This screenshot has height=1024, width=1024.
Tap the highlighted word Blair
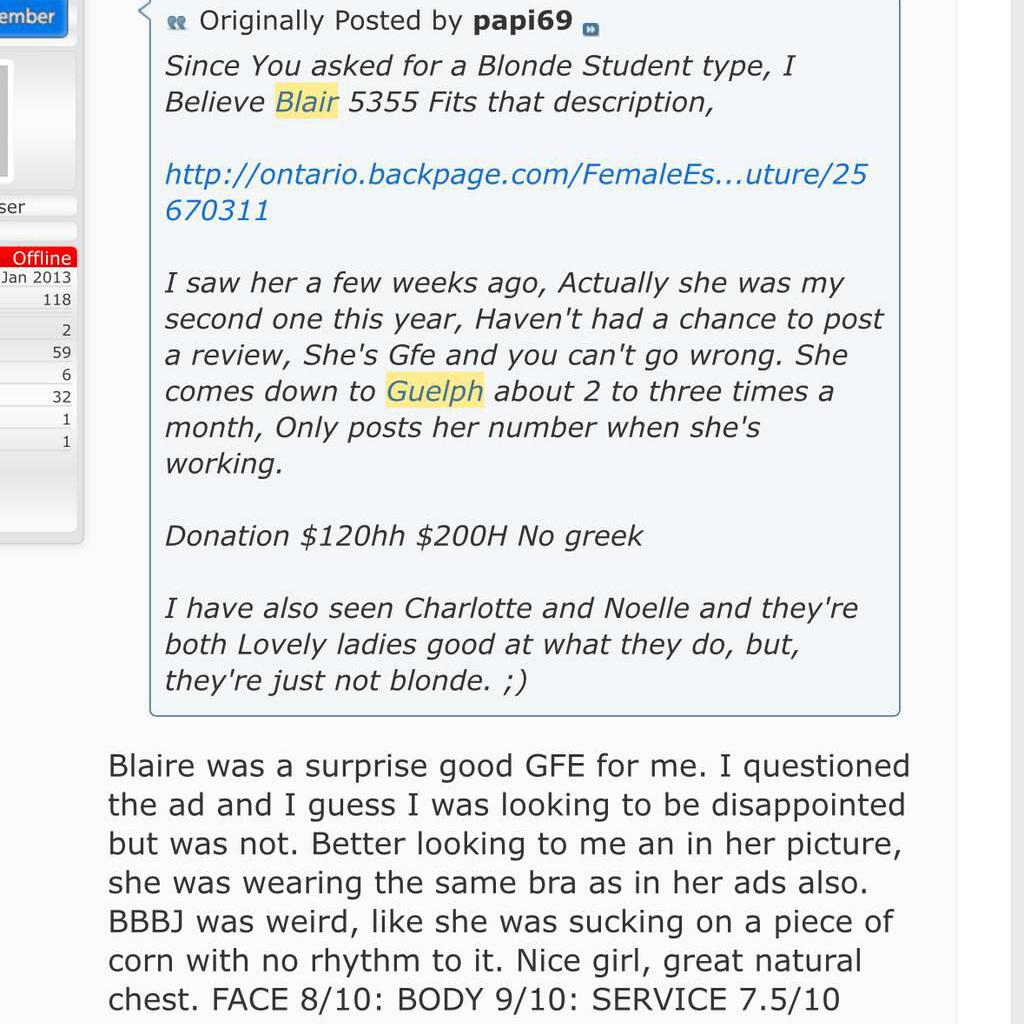click(307, 103)
